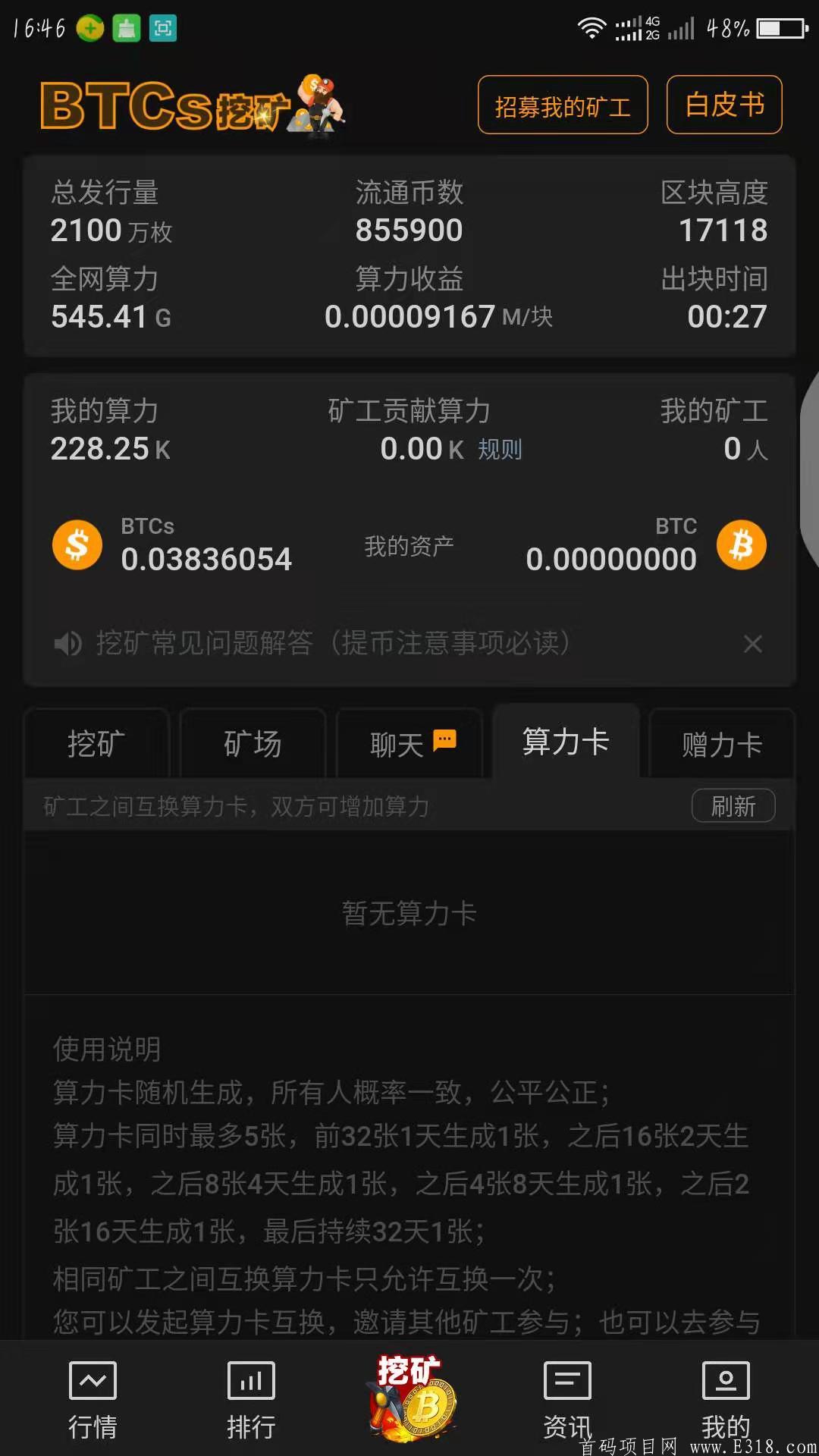Open the 规则 rules link
The image size is (819, 1456).
[499, 449]
